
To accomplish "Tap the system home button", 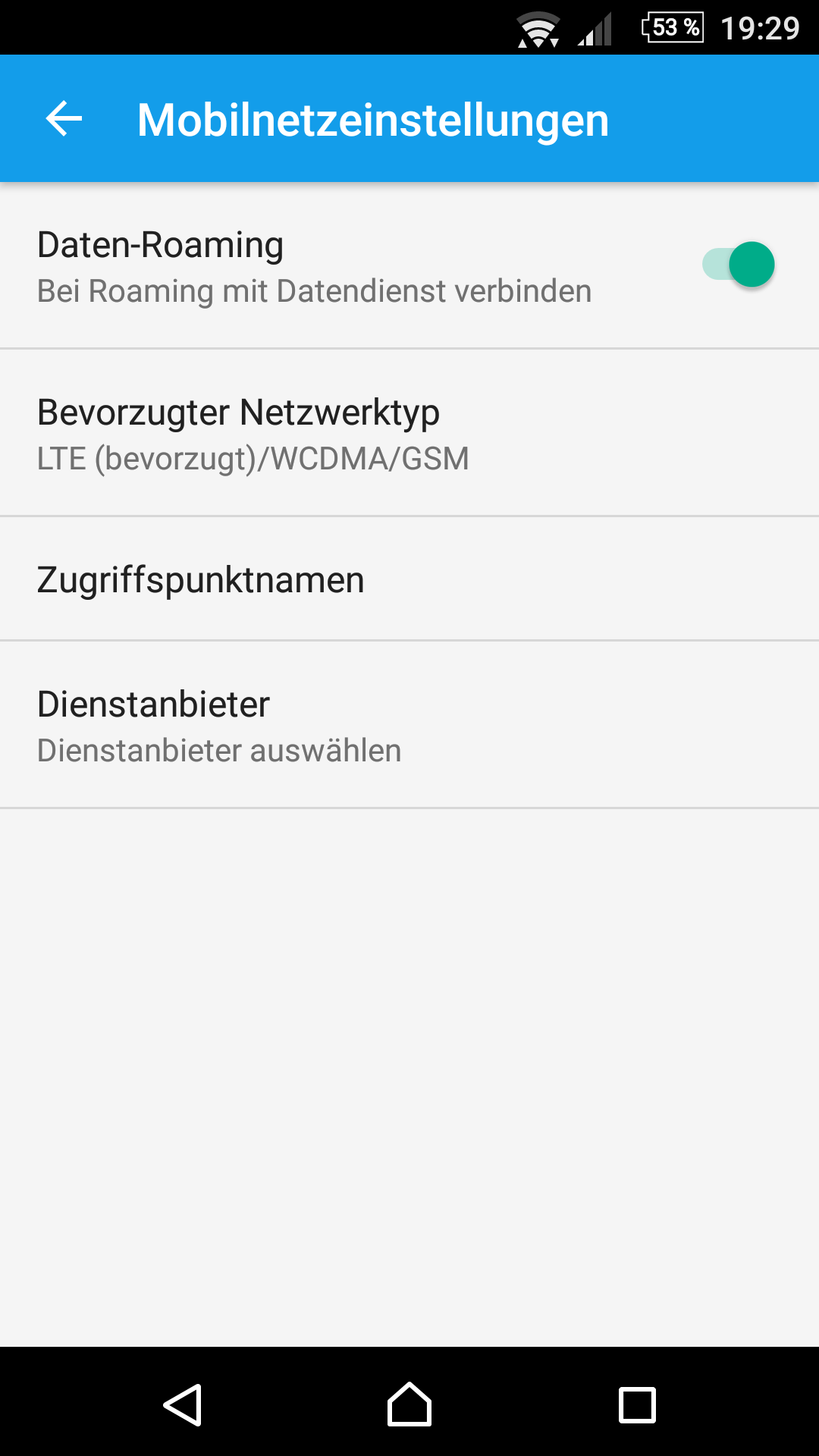I will (x=409, y=1404).
